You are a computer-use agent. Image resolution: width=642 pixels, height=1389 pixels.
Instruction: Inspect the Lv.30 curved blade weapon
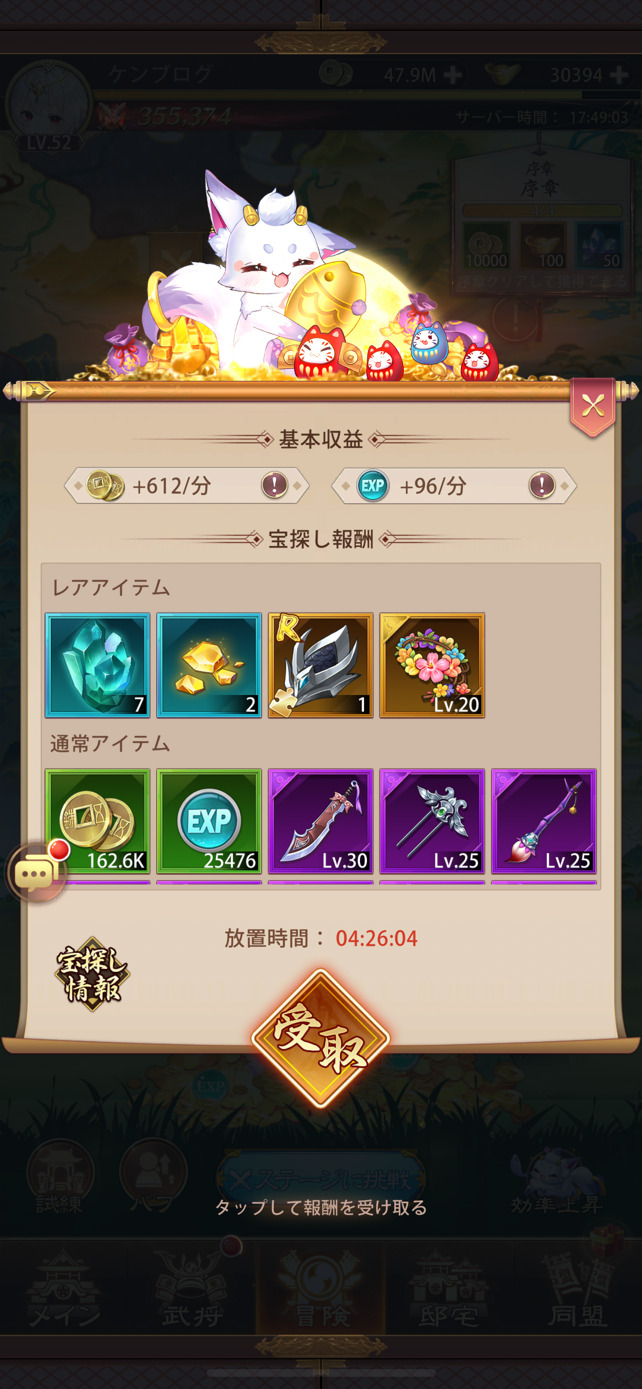point(320,821)
